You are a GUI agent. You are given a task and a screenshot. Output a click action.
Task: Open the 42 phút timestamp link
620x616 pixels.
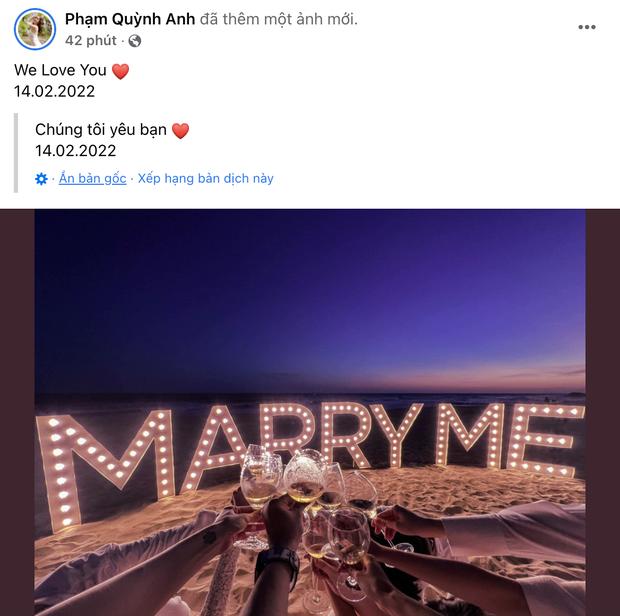pyautogui.click(x=91, y=41)
